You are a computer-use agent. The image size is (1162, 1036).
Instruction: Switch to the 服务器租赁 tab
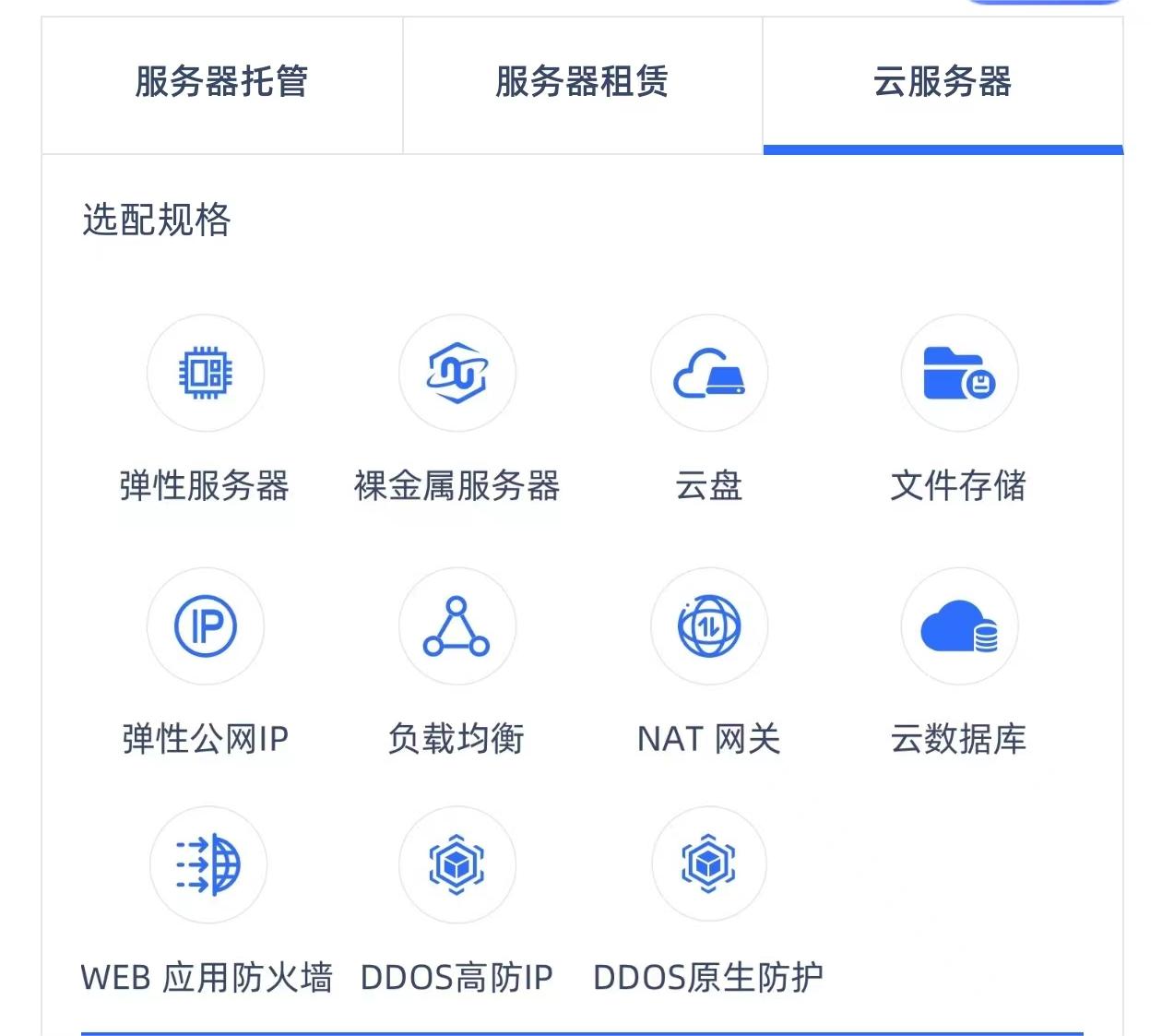point(582,83)
